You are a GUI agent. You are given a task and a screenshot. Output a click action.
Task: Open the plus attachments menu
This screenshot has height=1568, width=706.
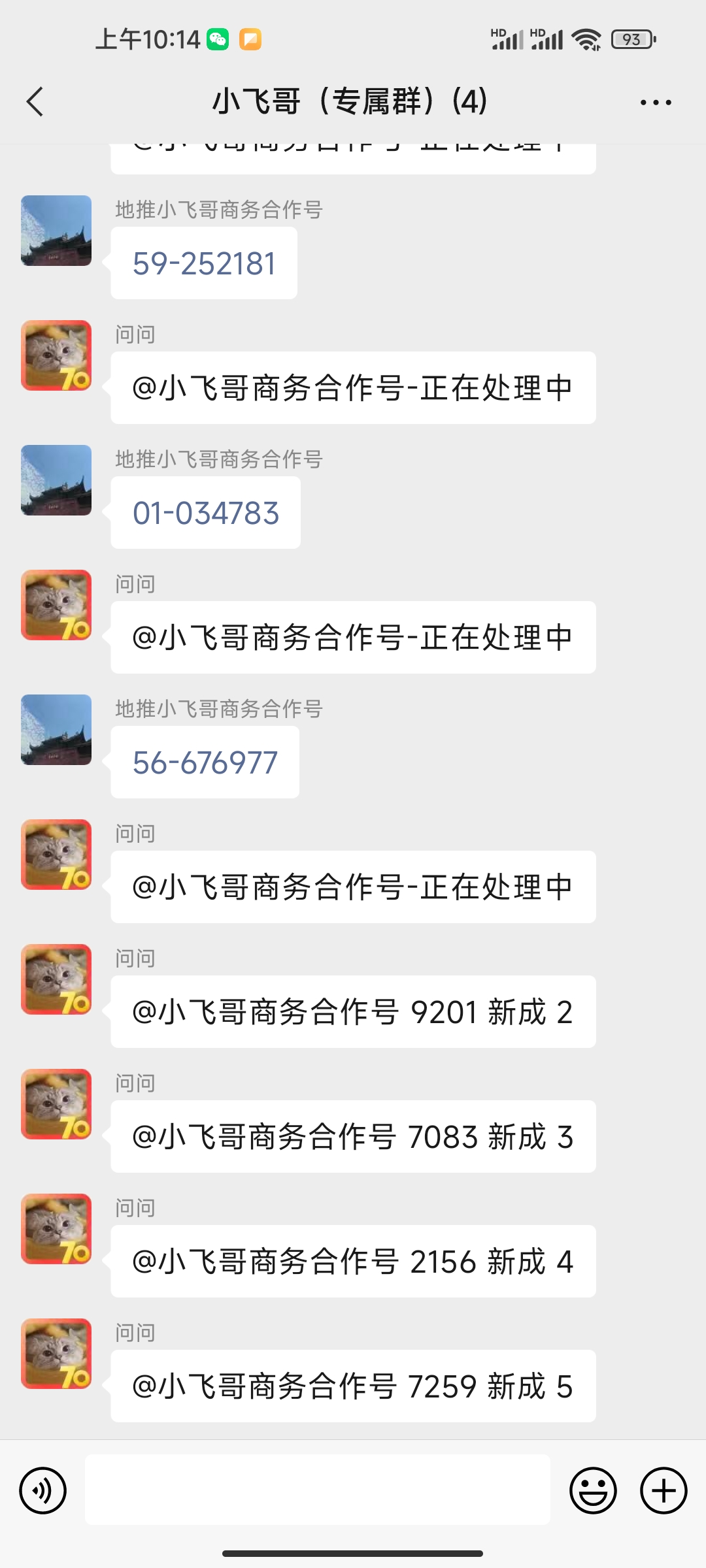coord(664,1490)
